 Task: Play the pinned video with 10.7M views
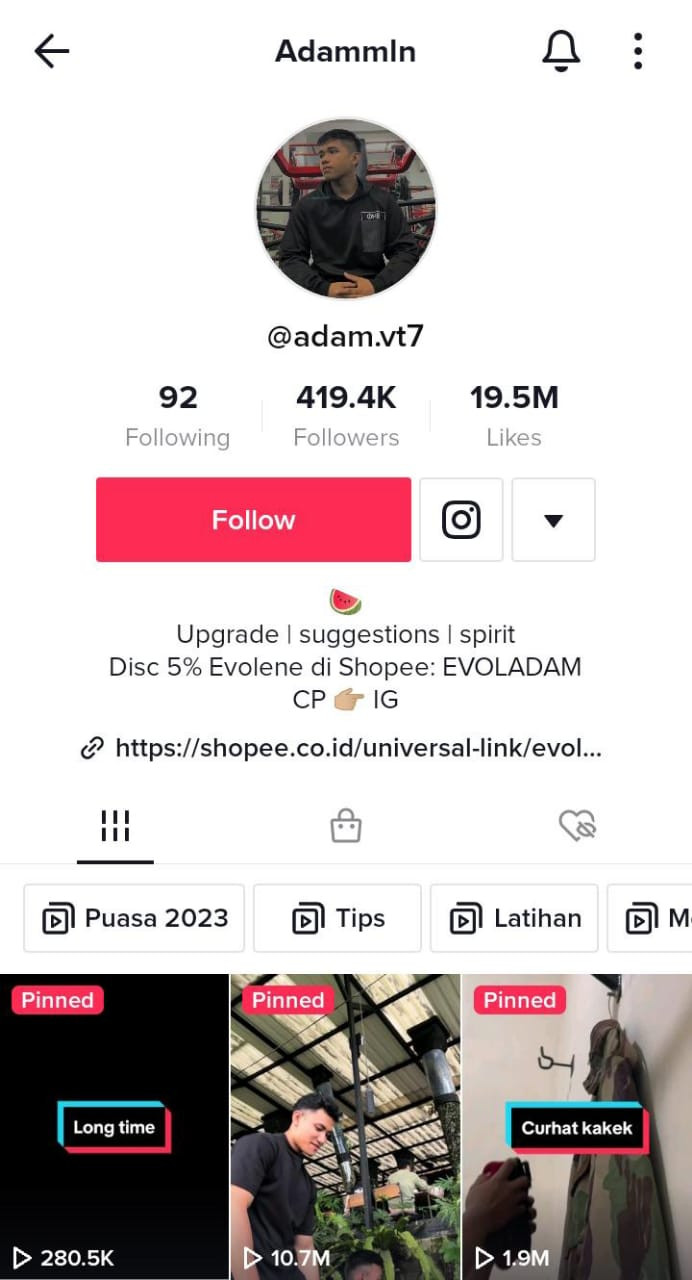(x=345, y=1127)
